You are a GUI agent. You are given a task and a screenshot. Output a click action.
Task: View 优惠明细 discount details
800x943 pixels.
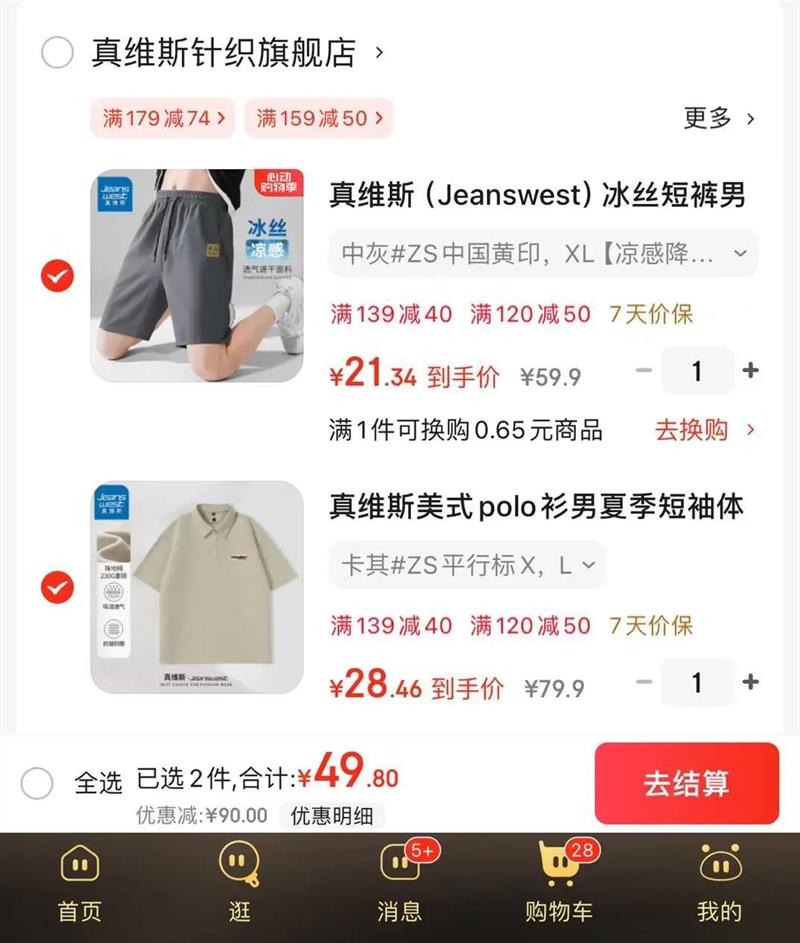point(331,815)
